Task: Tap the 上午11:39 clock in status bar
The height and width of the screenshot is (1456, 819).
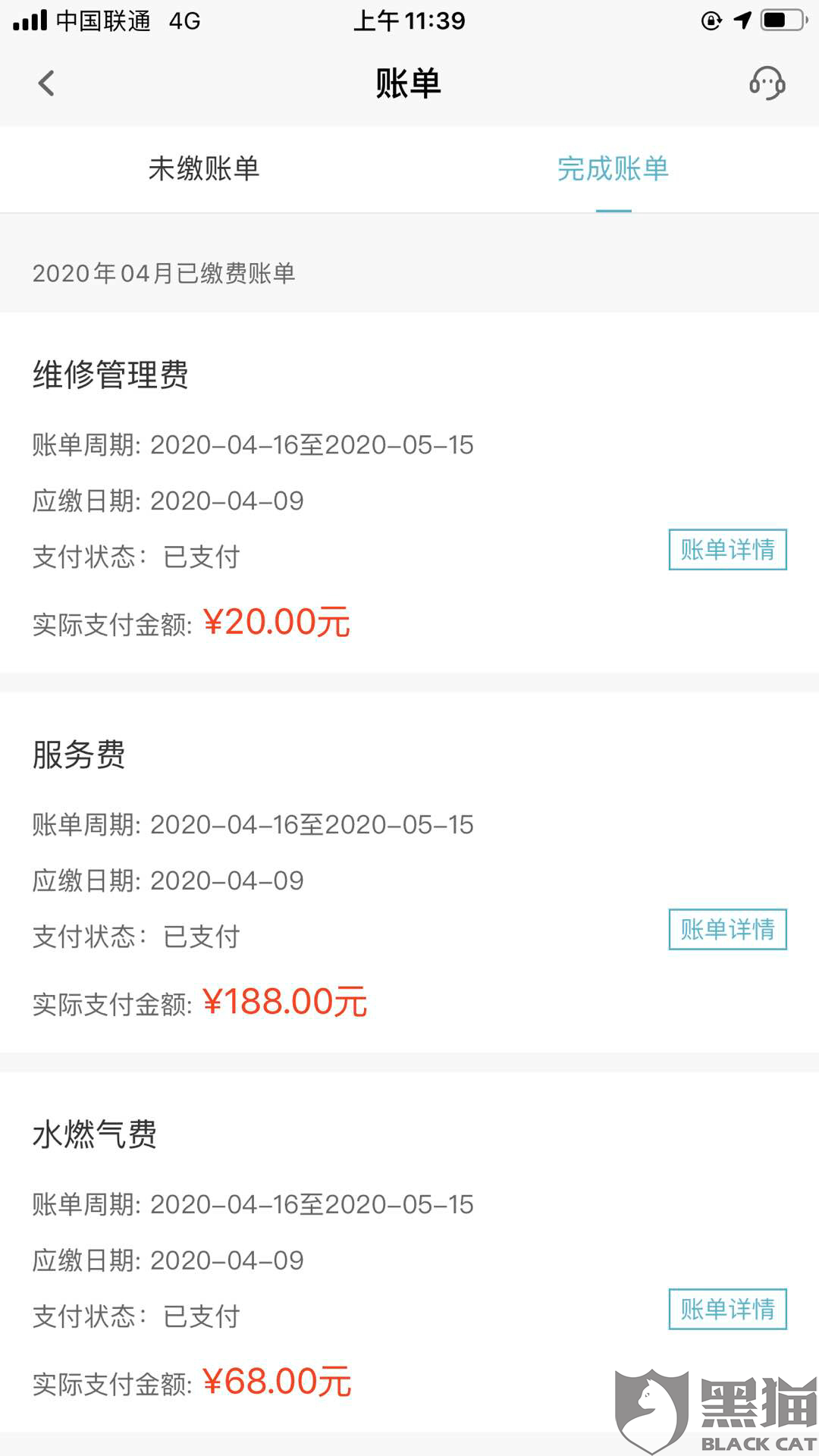Action: tap(409, 20)
